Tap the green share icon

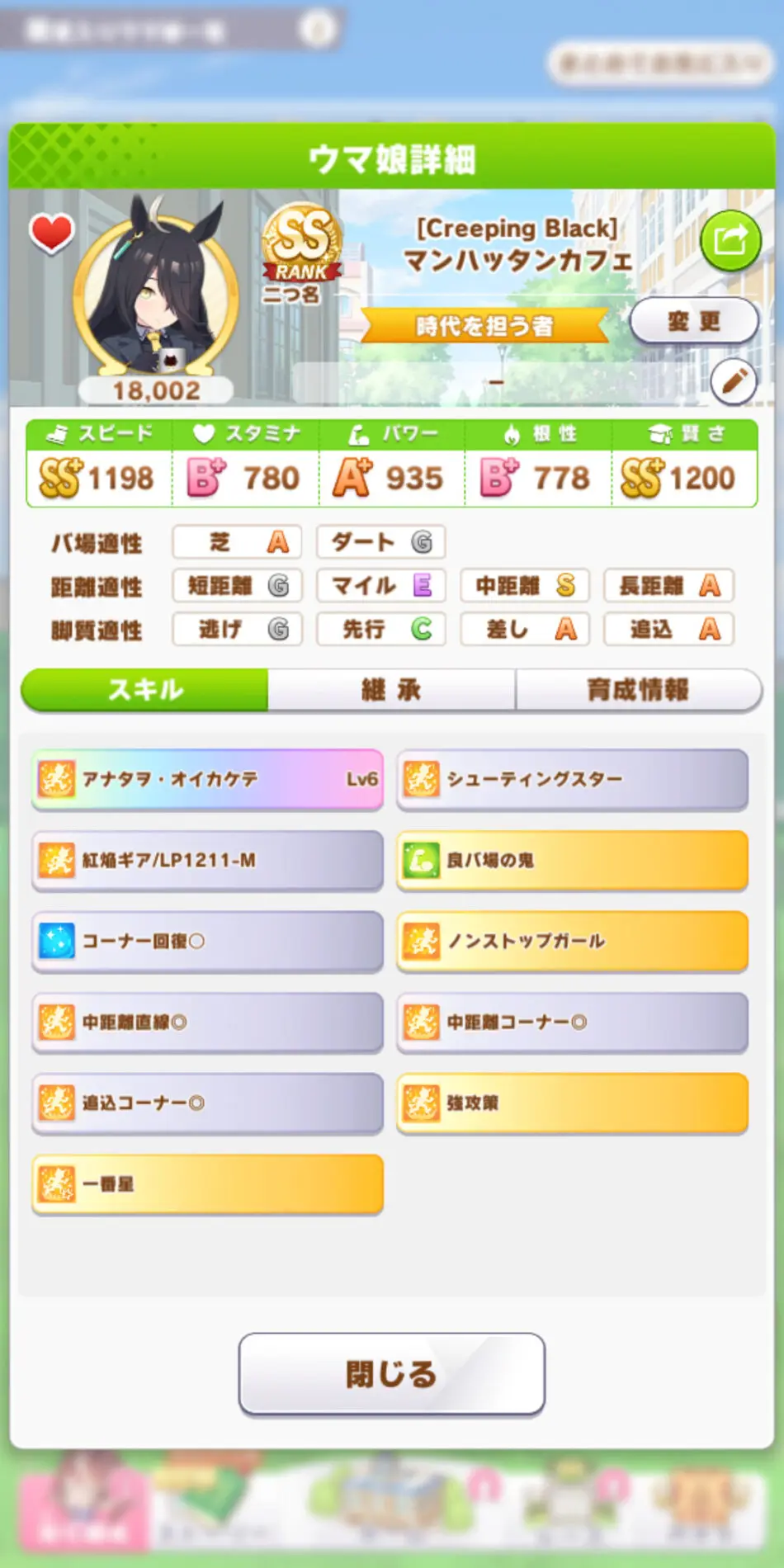point(730,241)
